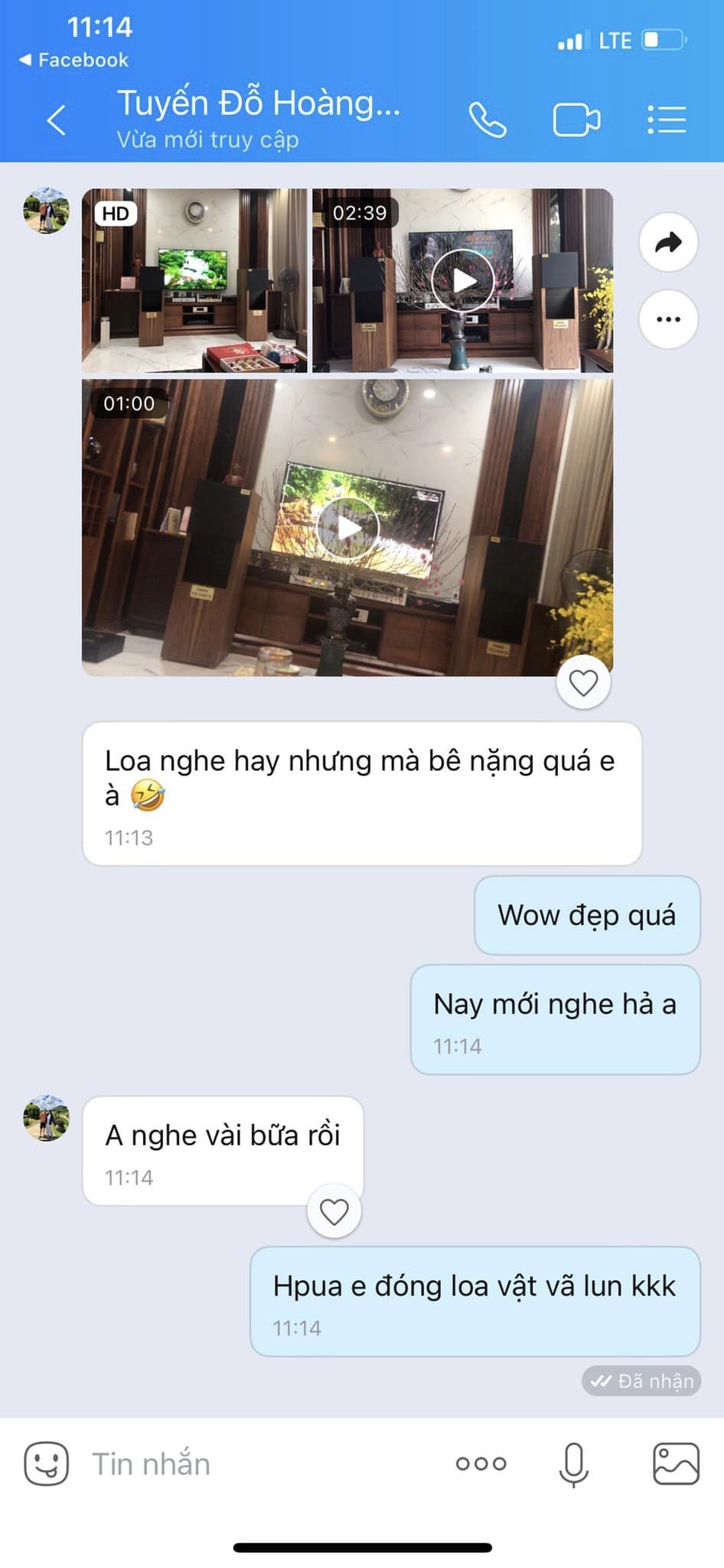Screen dimensions: 724x1568
Task: Like the media album message
Action: point(583,682)
